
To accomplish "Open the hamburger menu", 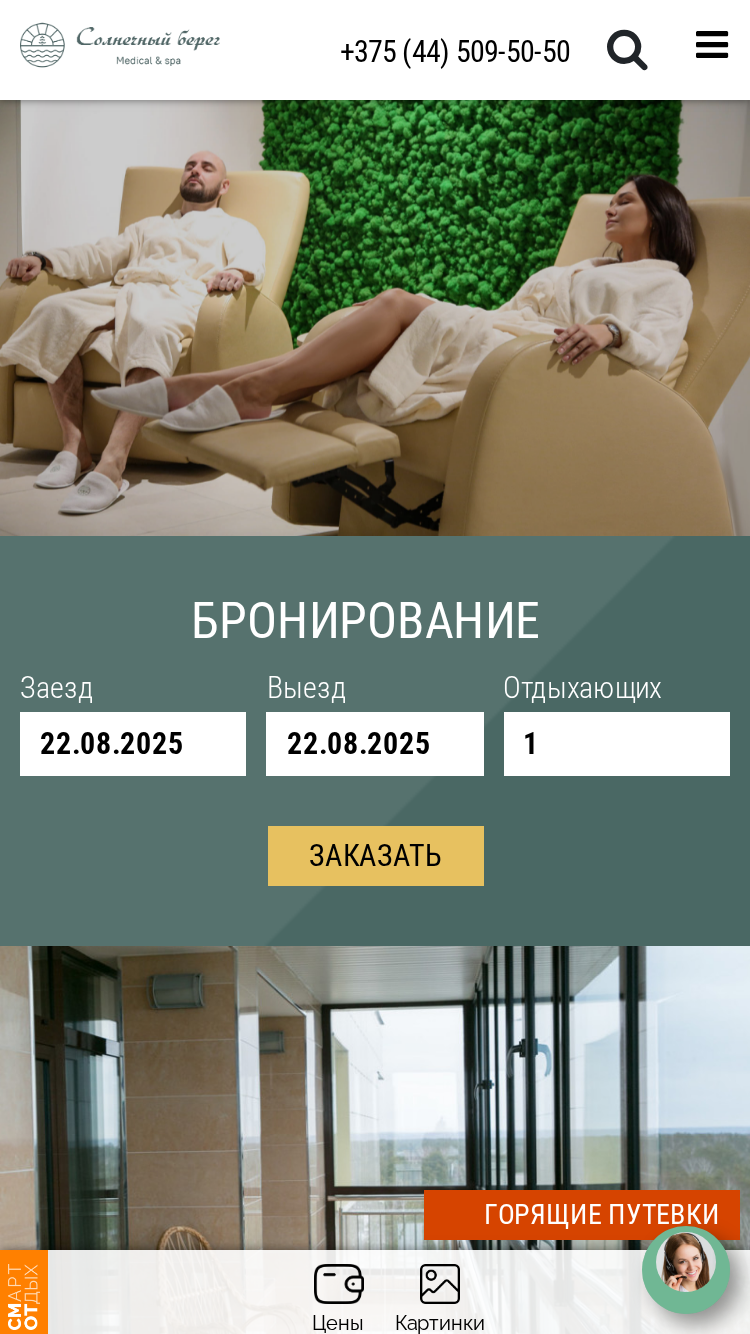I will point(712,45).
